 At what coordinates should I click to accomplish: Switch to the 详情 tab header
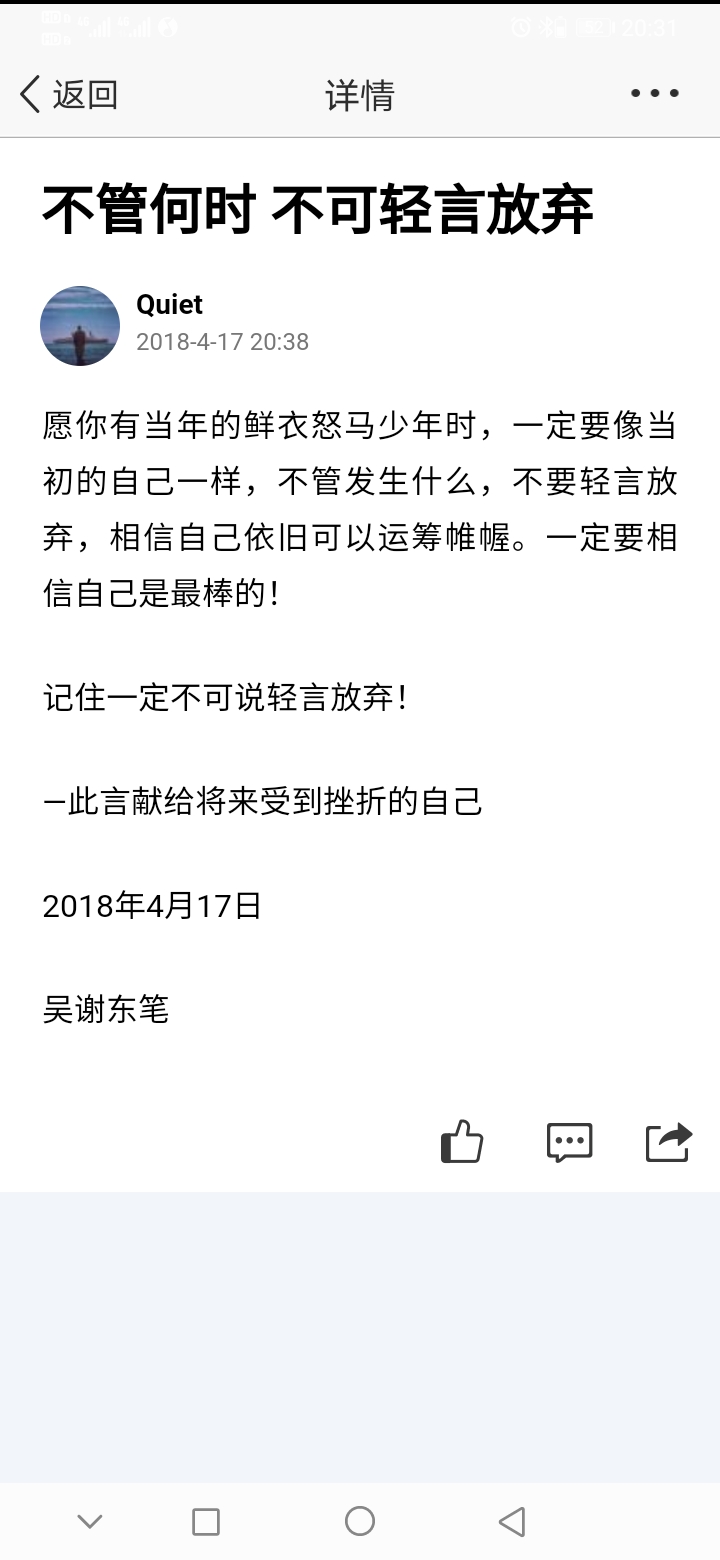(x=360, y=93)
